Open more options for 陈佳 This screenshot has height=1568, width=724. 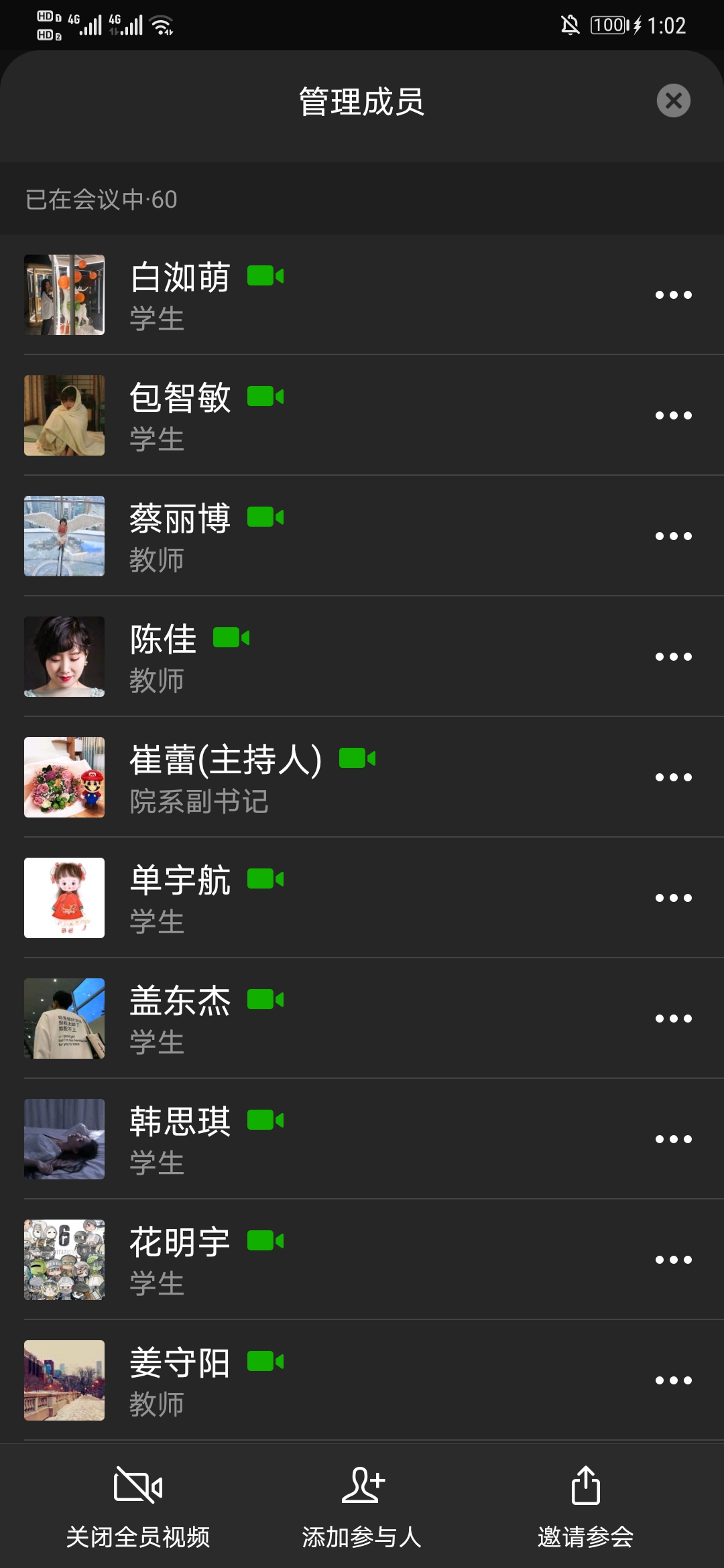click(673, 657)
